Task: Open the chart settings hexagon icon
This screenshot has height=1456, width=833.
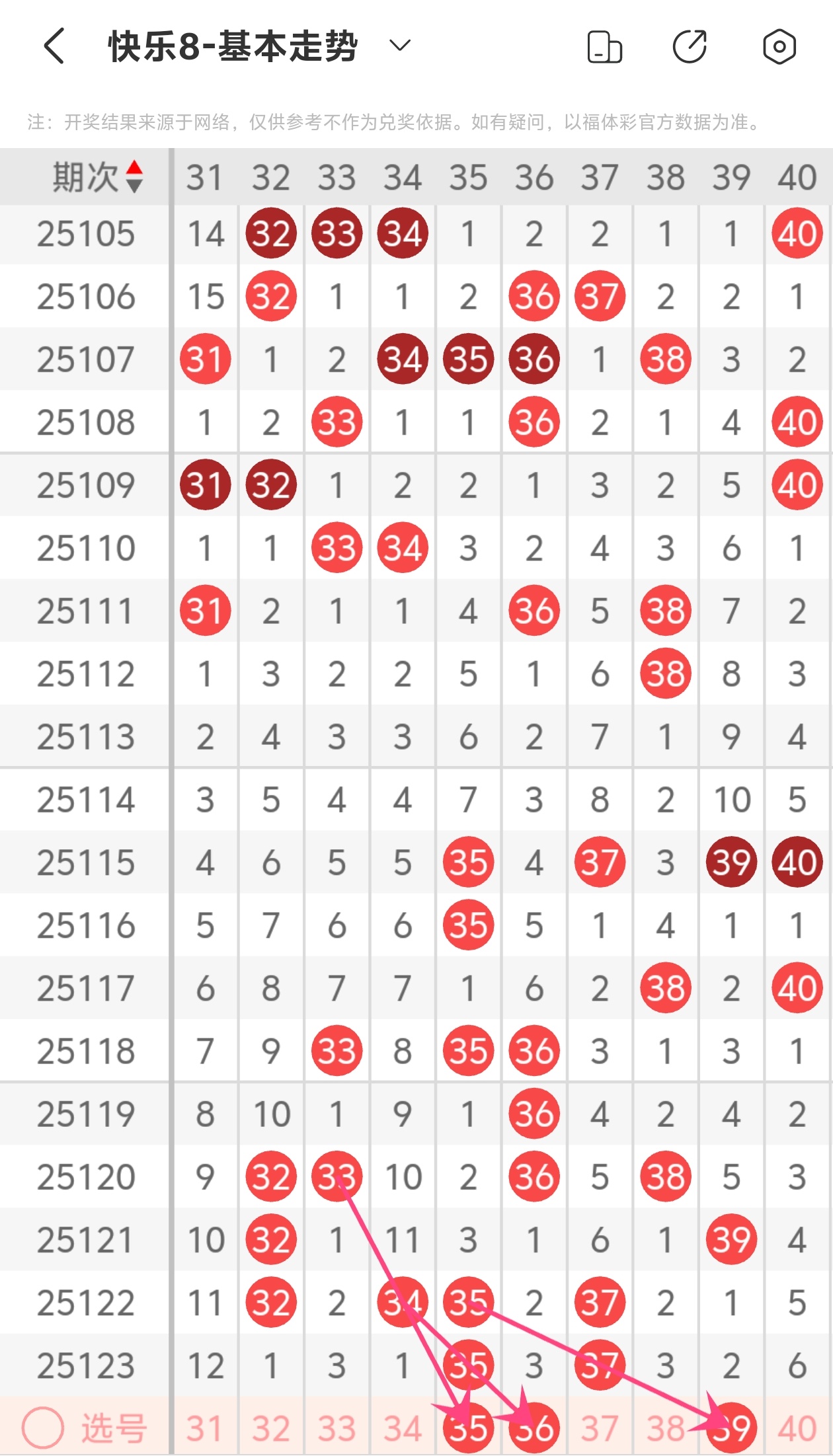Action: pos(779,46)
